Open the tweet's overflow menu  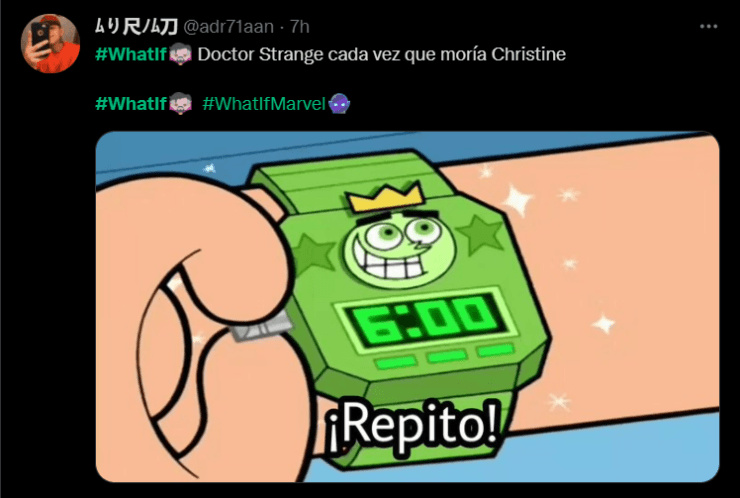pyautogui.click(x=708, y=24)
